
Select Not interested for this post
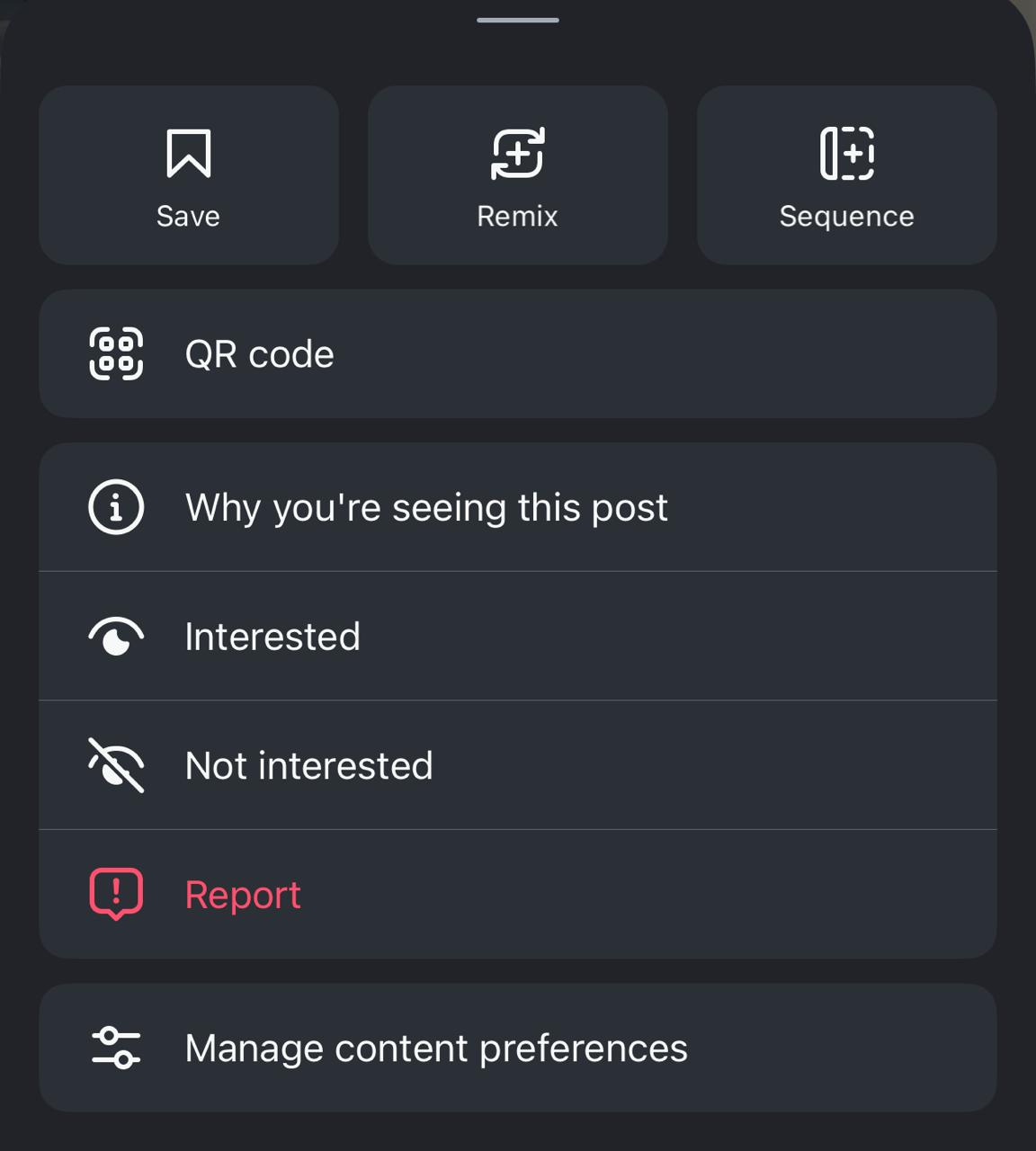tap(517, 765)
